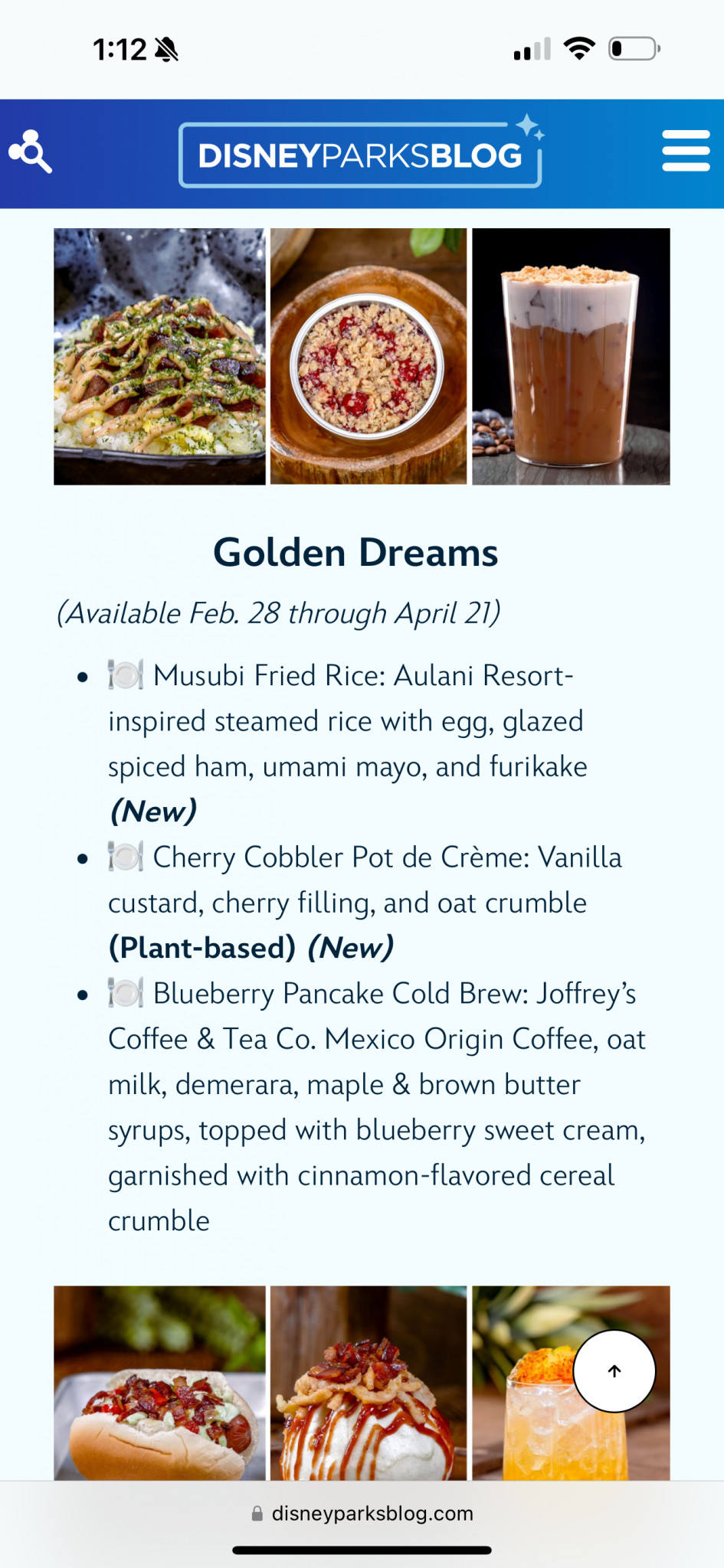Open the hamburger menu
Viewport: 724px width, 1568px height.
[686, 151]
